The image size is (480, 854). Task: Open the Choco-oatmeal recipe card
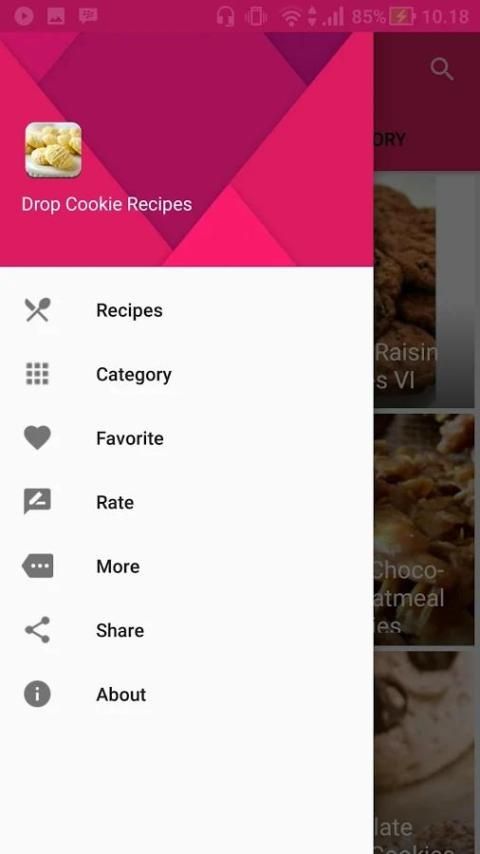tap(424, 529)
